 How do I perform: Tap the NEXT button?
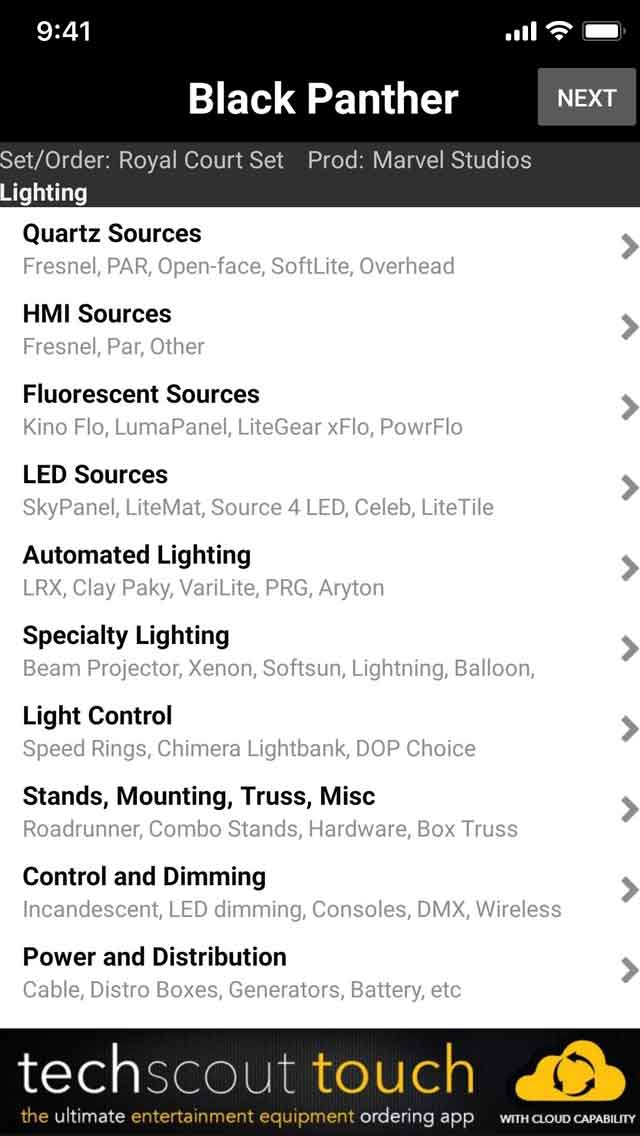586,98
